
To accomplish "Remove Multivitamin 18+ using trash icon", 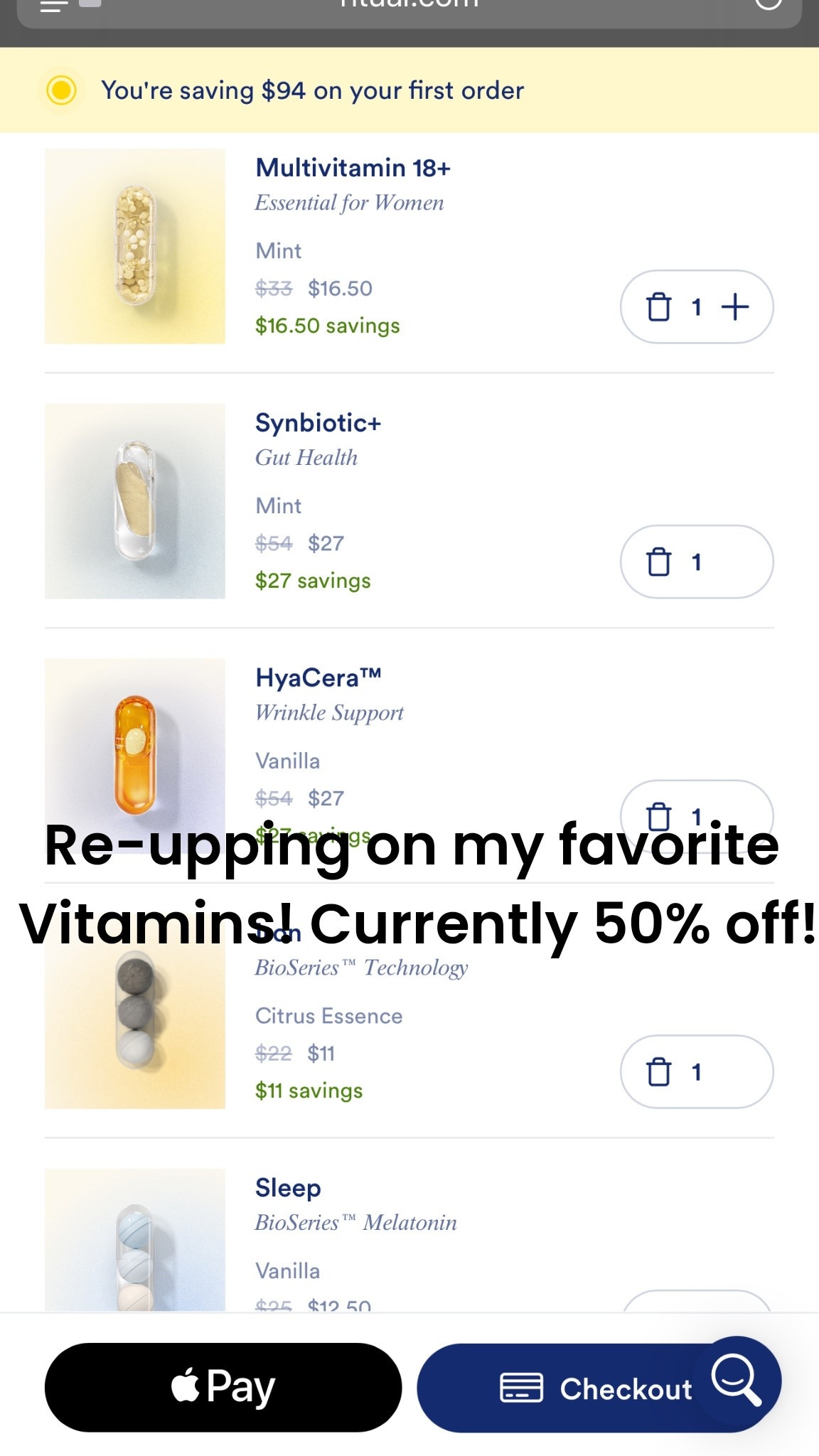I will pyautogui.click(x=658, y=306).
